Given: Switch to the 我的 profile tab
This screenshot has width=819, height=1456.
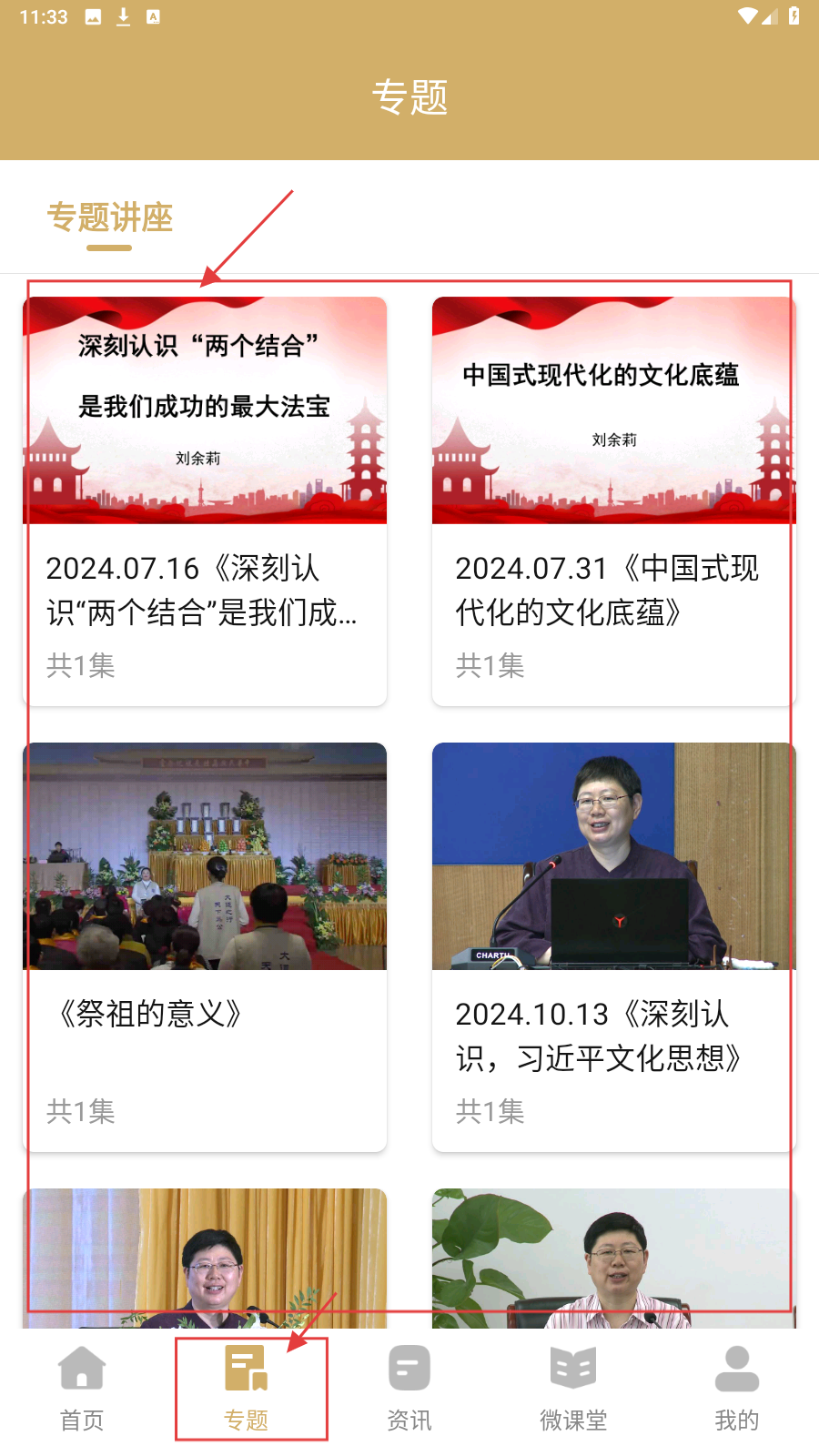Looking at the screenshot, I should click(737, 1388).
